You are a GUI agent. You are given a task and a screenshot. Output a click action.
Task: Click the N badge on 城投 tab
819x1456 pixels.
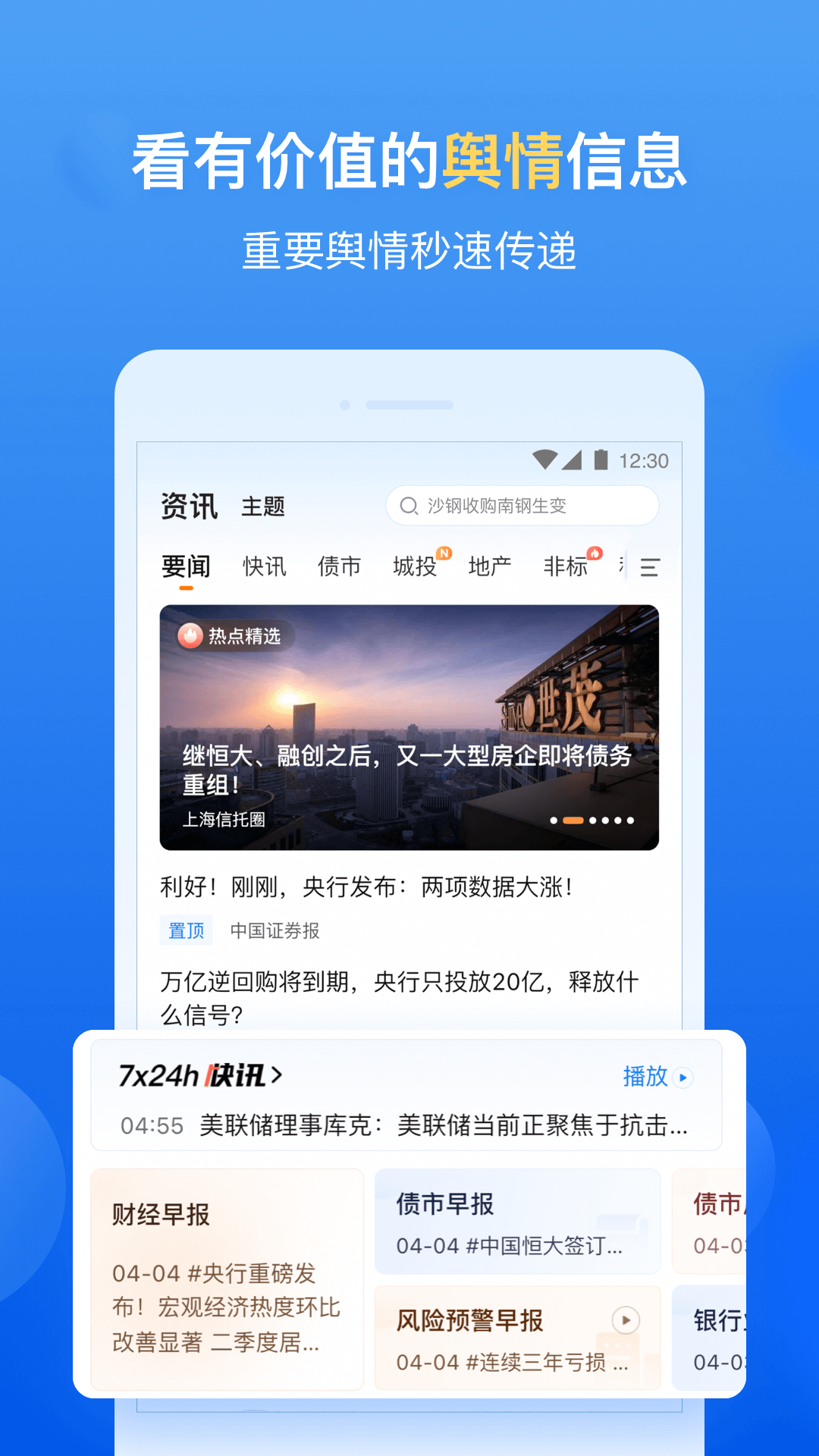pyautogui.click(x=444, y=554)
